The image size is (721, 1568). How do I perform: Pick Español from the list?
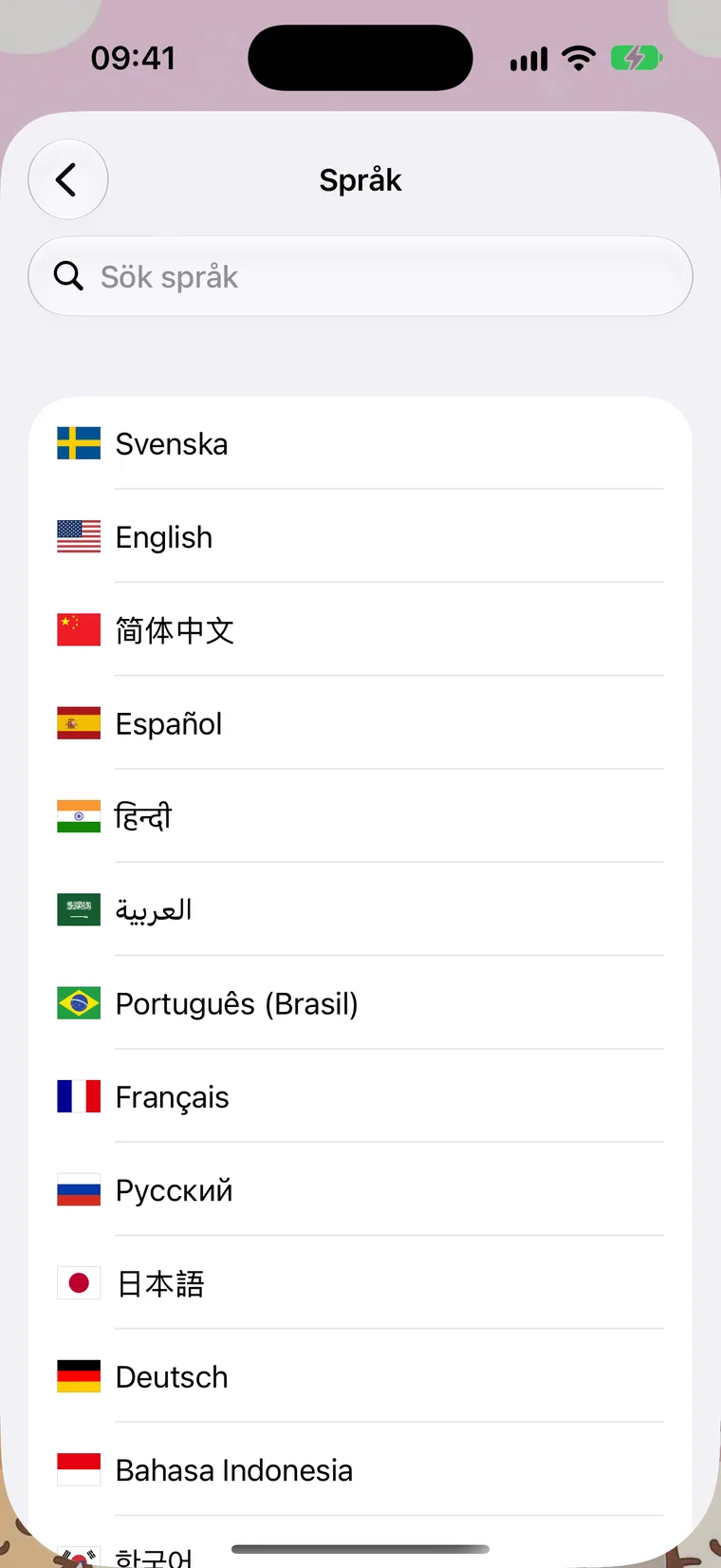click(x=360, y=723)
